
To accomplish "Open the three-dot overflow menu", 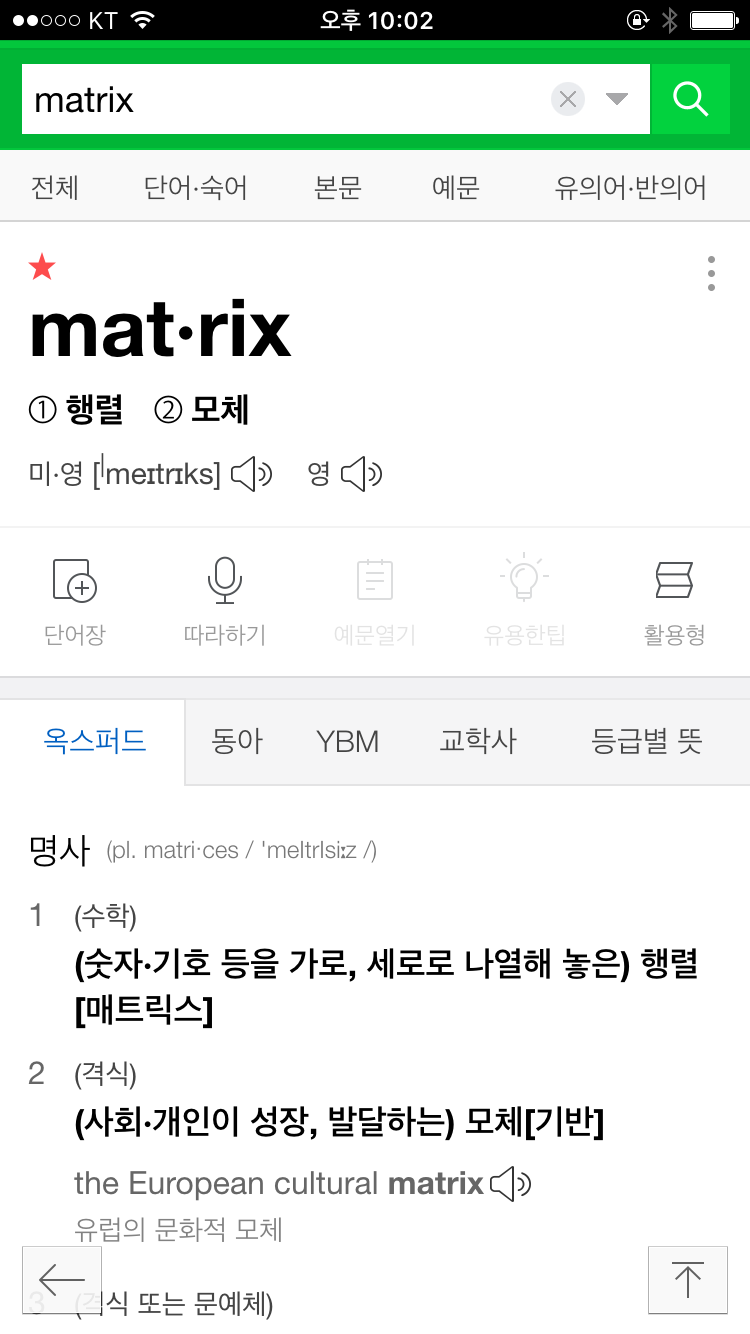I will point(711,273).
